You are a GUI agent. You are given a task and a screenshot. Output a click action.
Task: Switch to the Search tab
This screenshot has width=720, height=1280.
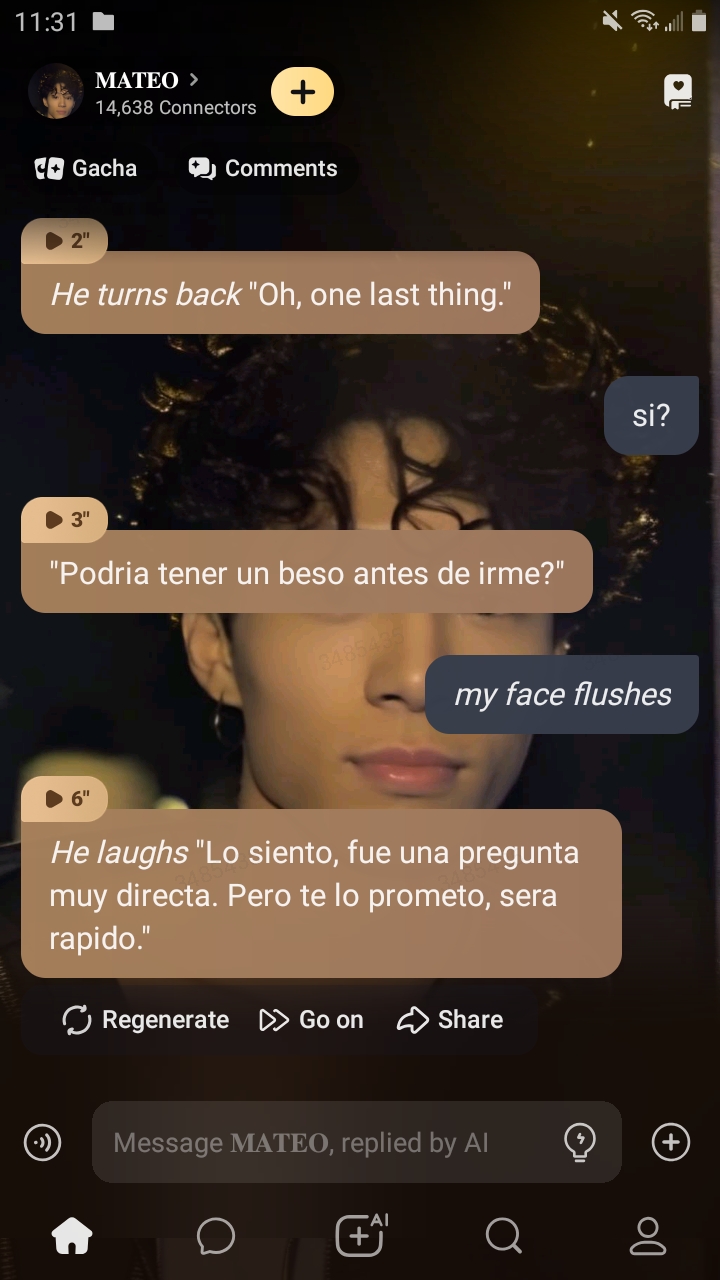click(x=503, y=1237)
